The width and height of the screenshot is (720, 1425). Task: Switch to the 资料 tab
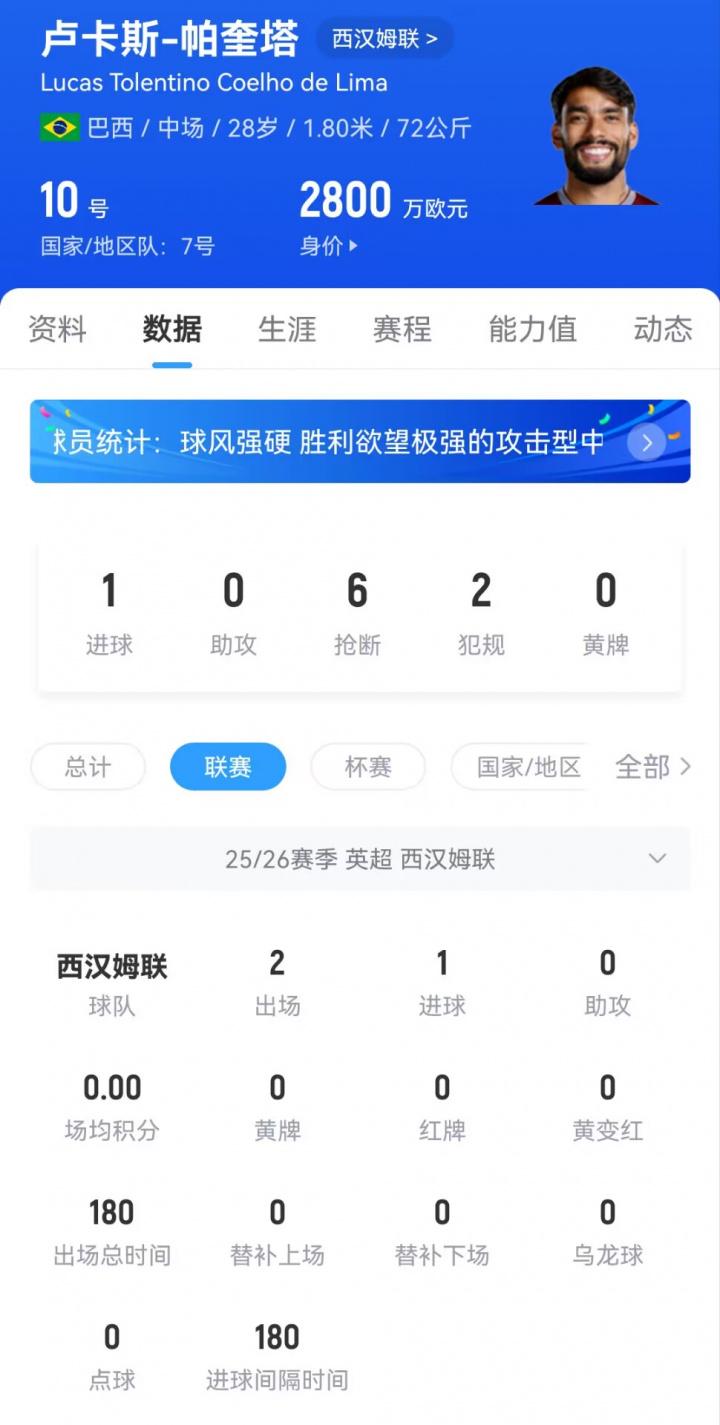[x=57, y=330]
